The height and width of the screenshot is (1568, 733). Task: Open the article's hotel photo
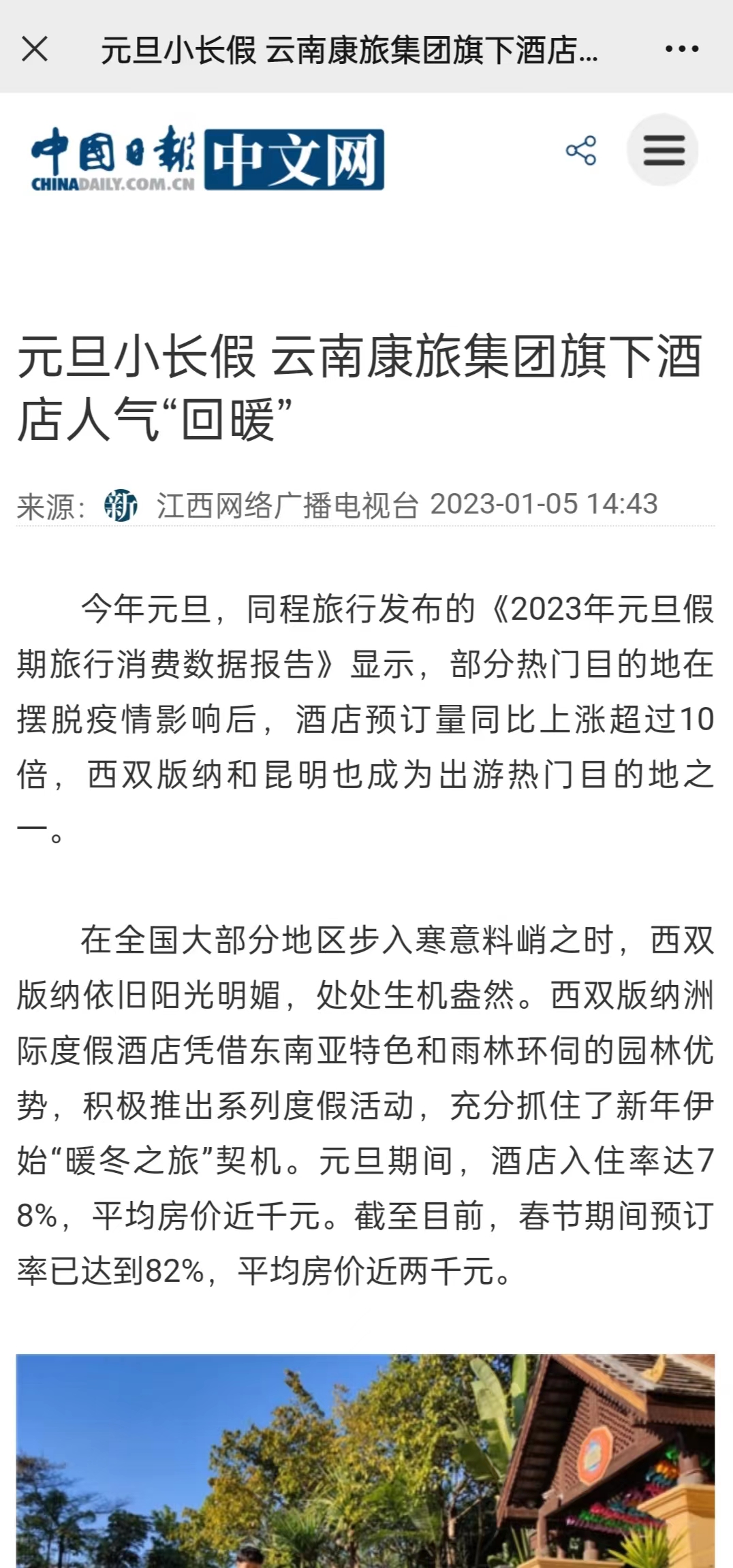(366, 1460)
